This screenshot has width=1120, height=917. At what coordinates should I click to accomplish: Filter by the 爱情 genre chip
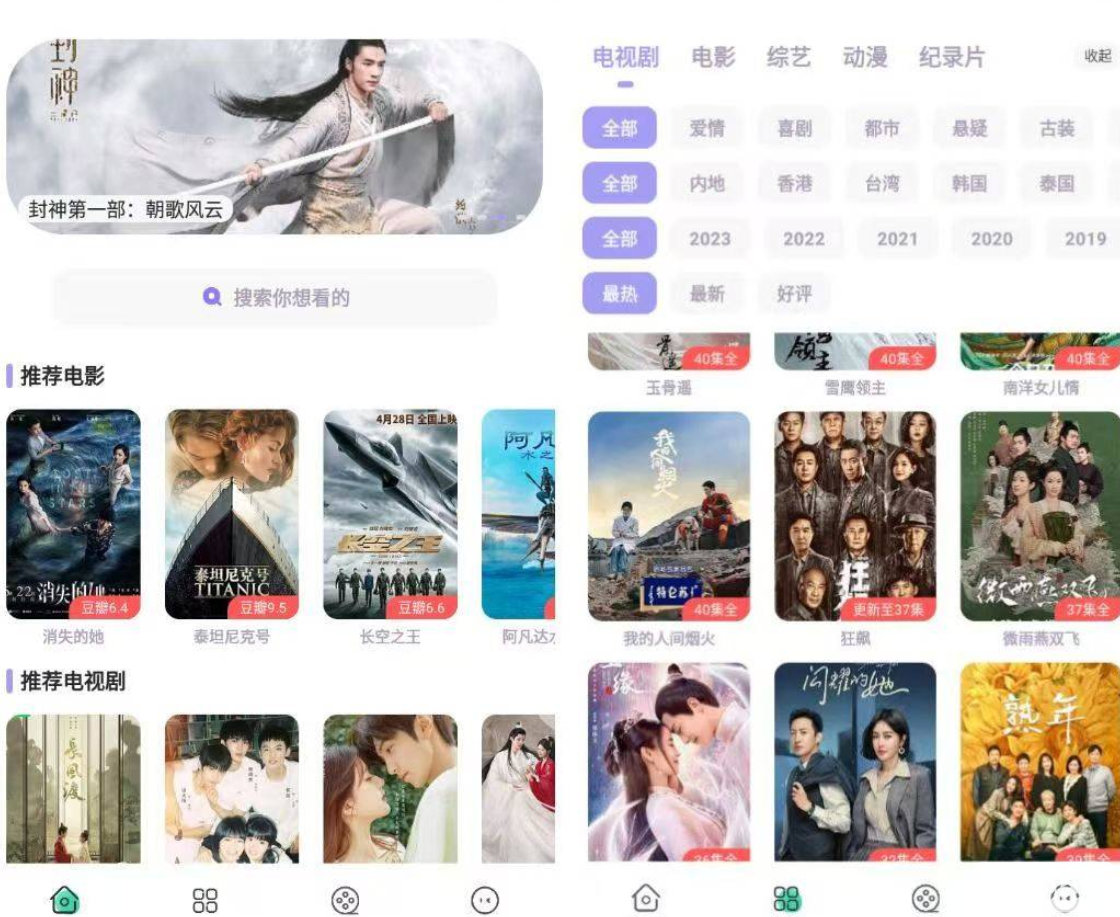click(707, 128)
